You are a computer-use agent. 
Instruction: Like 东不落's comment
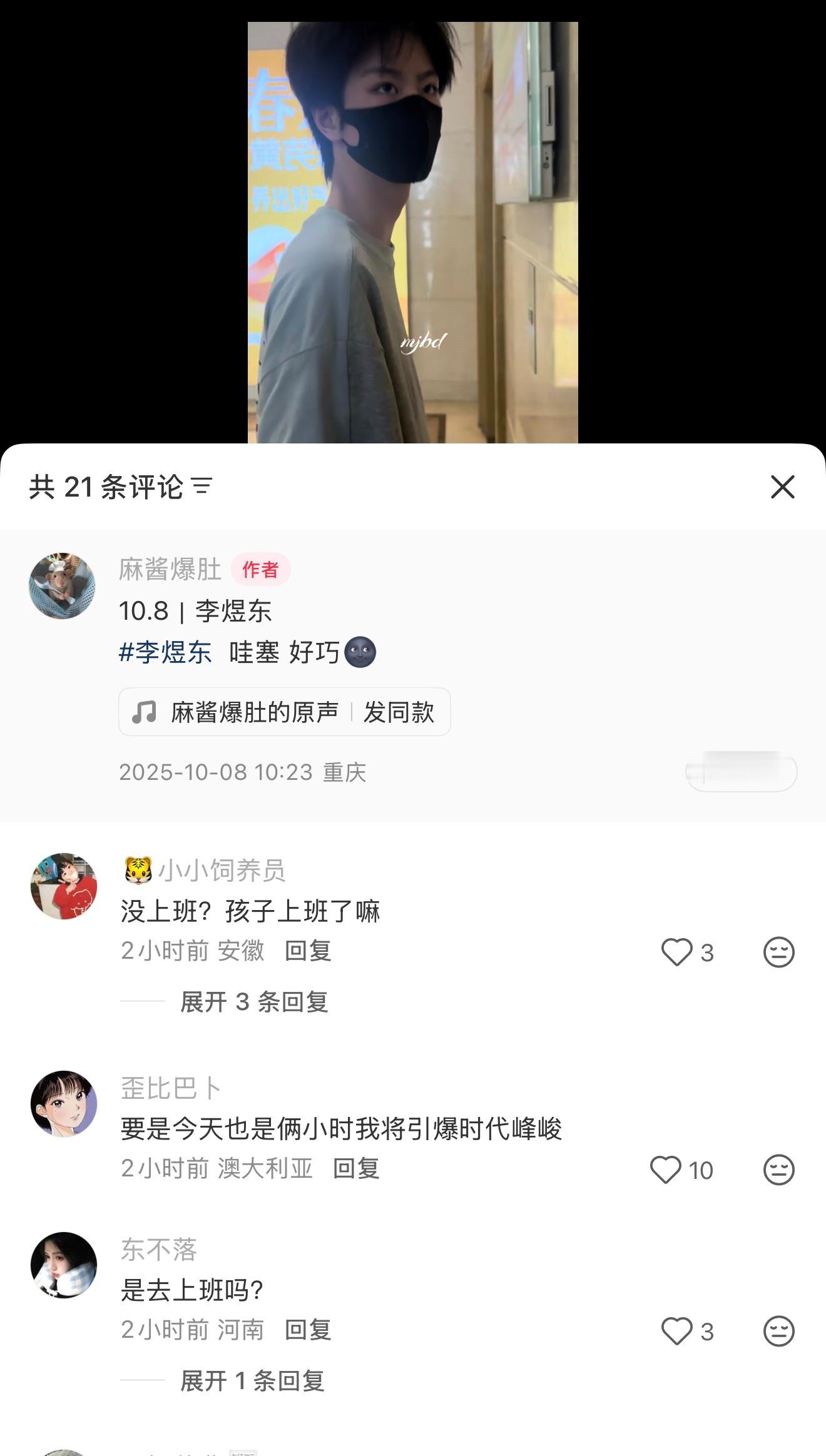click(x=676, y=1332)
